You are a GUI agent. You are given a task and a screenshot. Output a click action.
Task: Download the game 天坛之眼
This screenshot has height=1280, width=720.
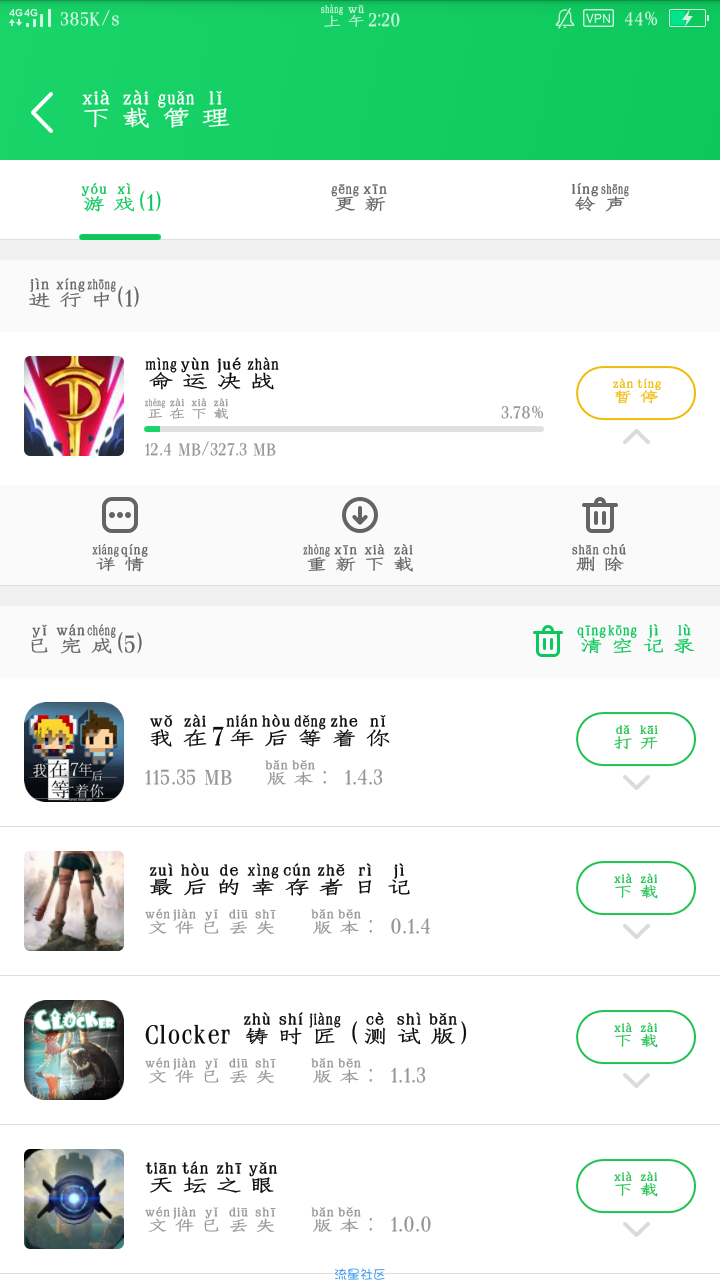click(636, 1185)
